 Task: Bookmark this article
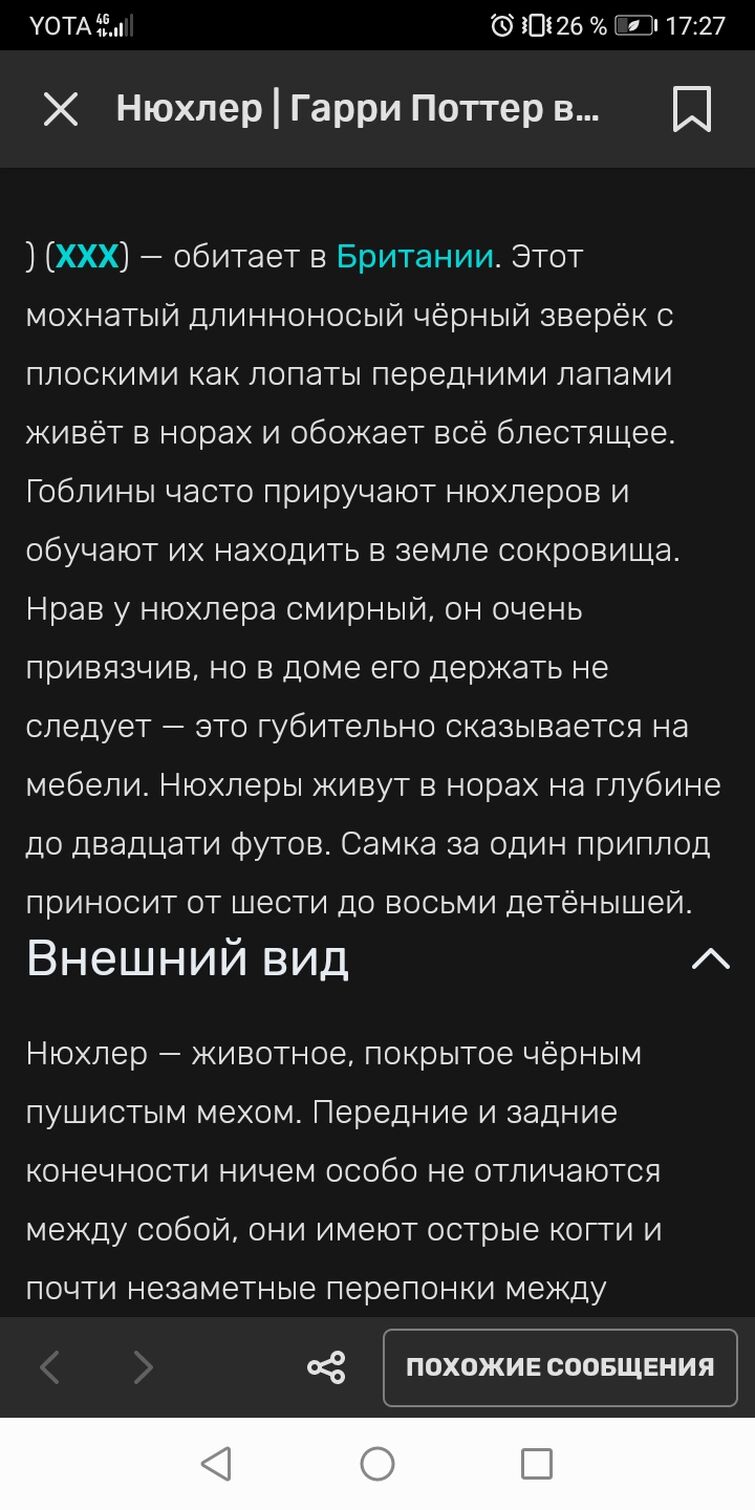[691, 109]
